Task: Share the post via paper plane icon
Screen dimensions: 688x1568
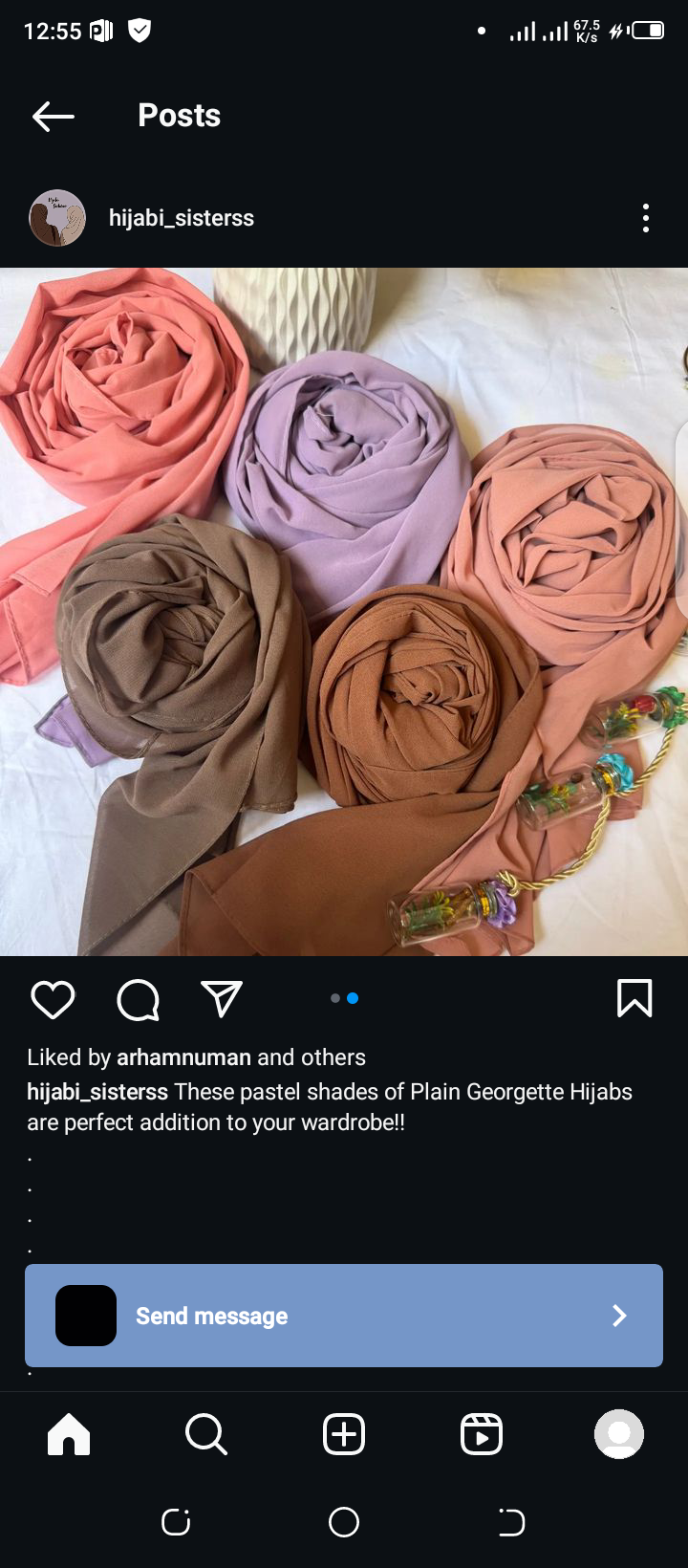Action: tap(222, 999)
